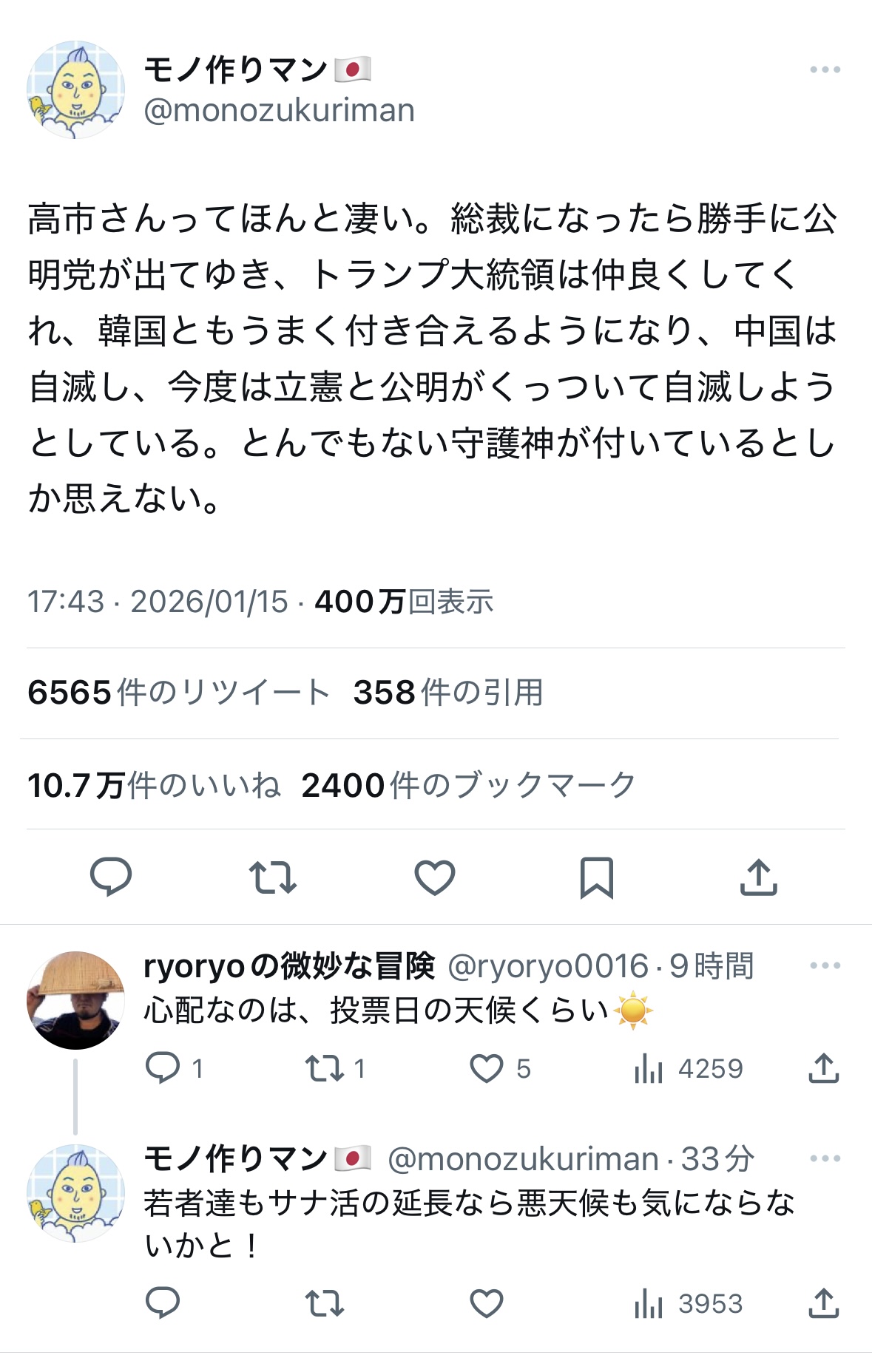
Task: Share the main tweet
Action: coord(758,877)
